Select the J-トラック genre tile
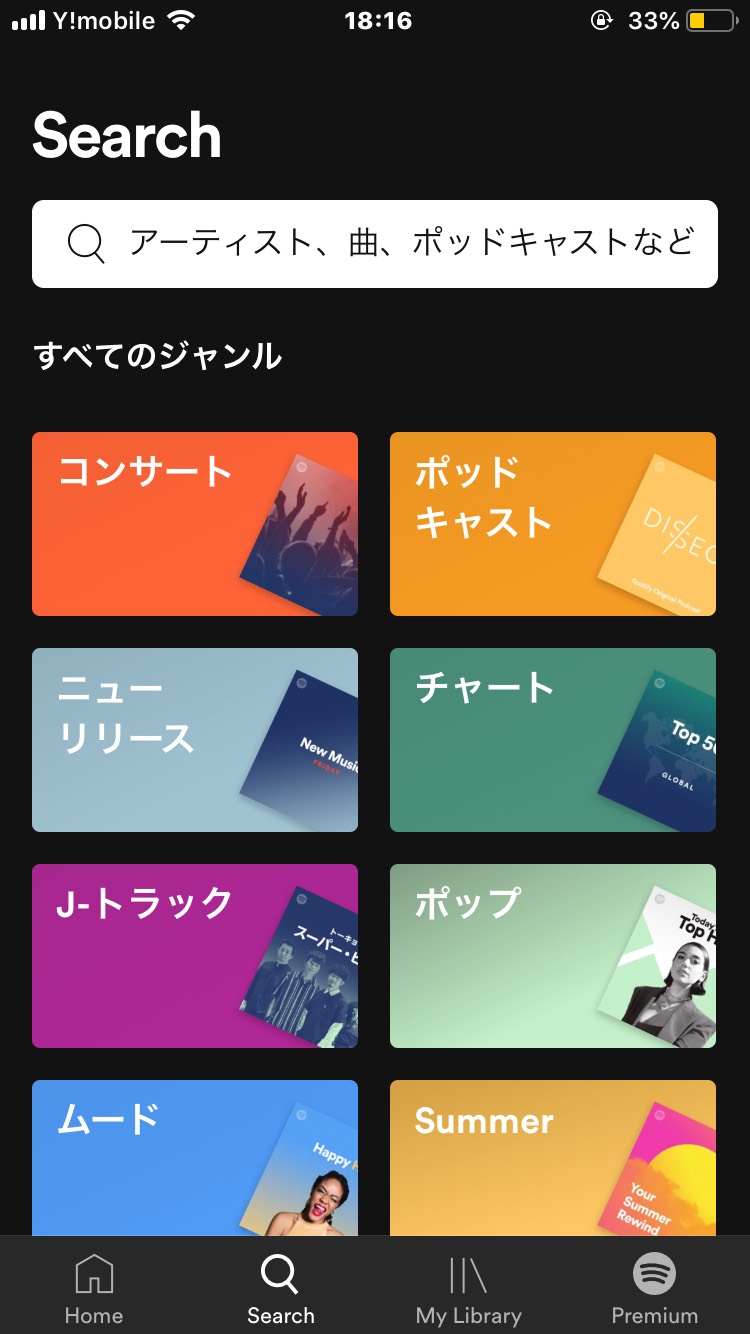Image resolution: width=750 pixels, height=1334 pixels. [x=195, y=956]
